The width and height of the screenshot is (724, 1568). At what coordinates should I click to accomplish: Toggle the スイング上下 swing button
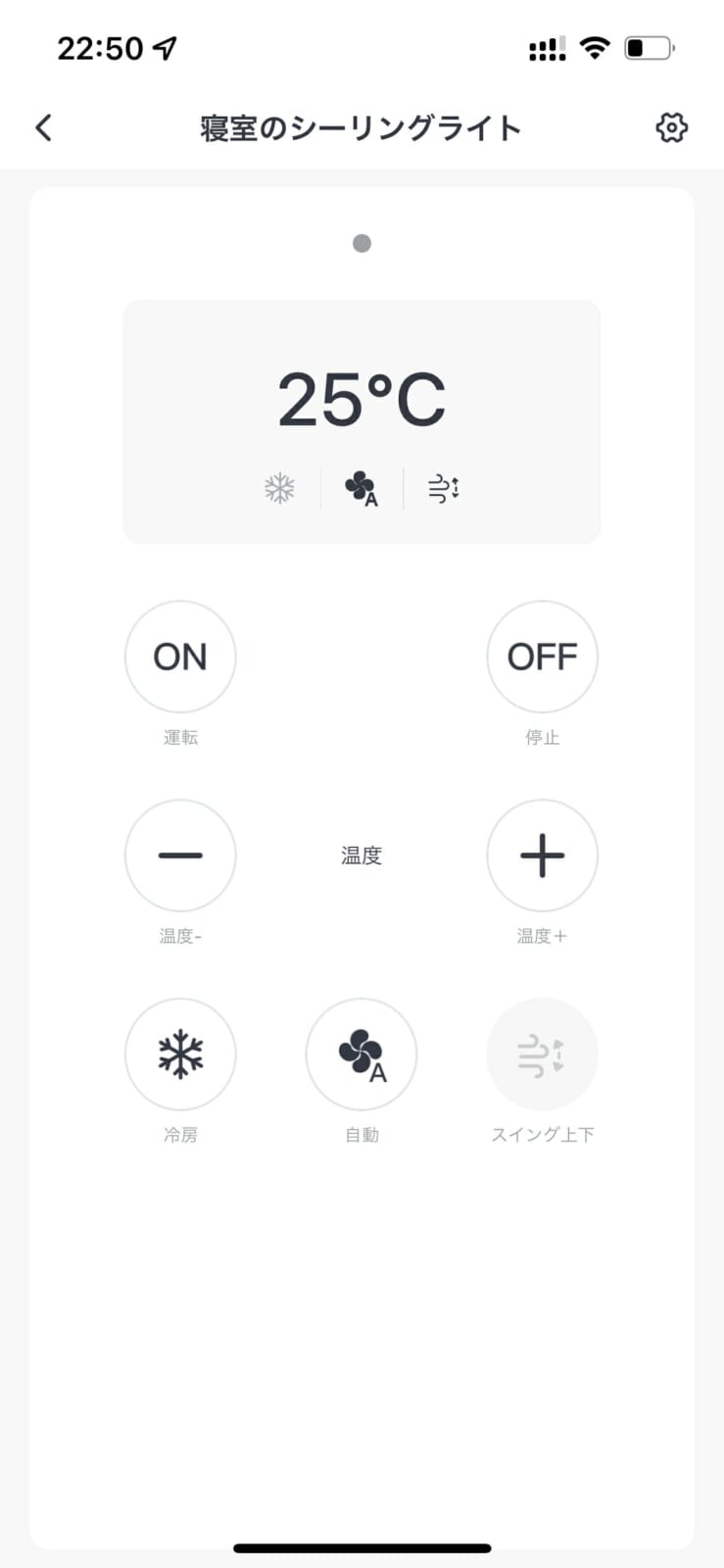point(542,1054)
